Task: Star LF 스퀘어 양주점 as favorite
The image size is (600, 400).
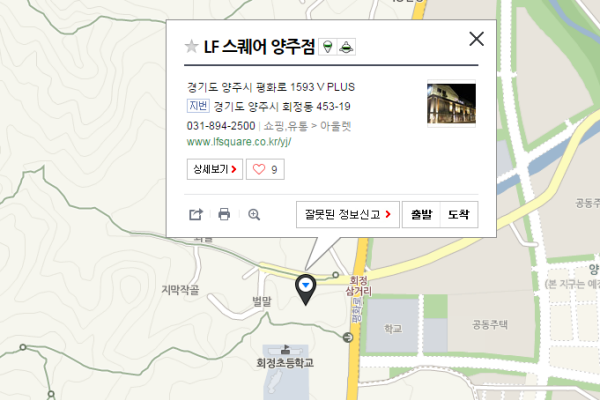Action: click(191, 46)
